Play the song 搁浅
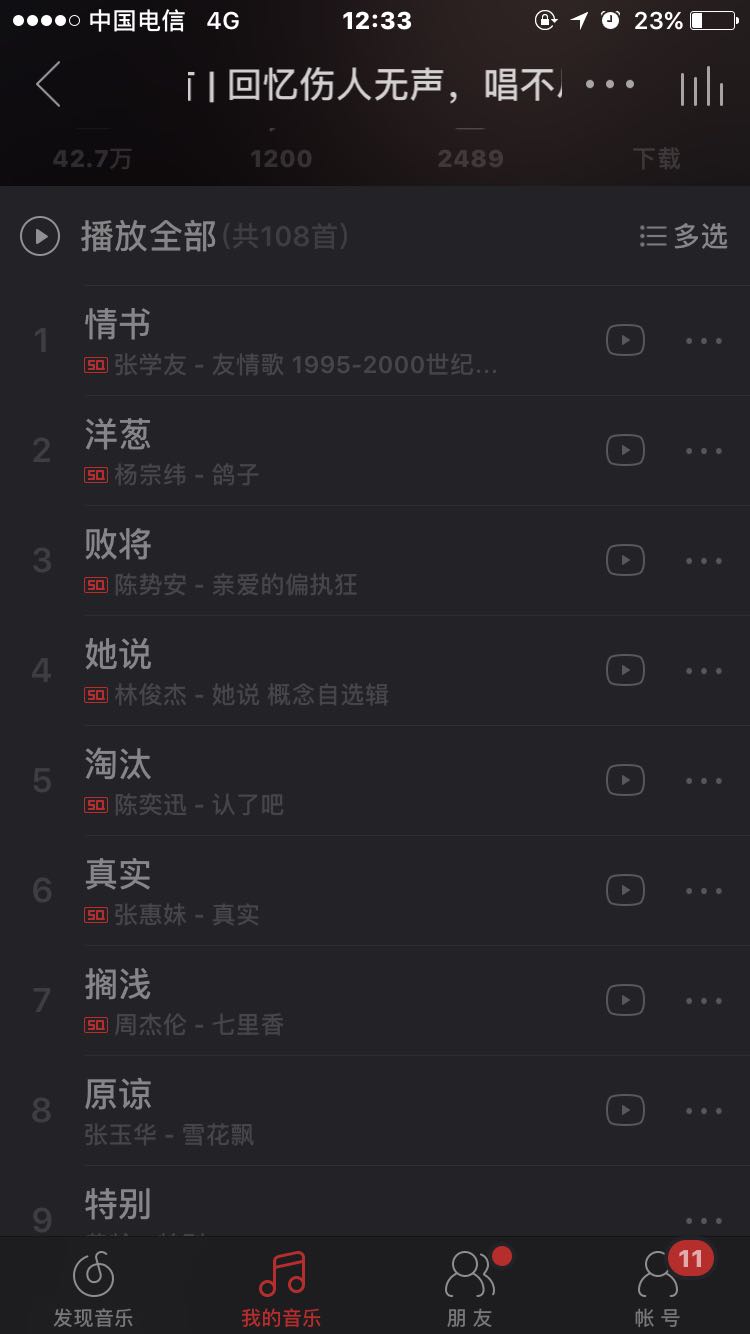The width and height of the screenshot is (750, 1334). [x=345, y=1000]
